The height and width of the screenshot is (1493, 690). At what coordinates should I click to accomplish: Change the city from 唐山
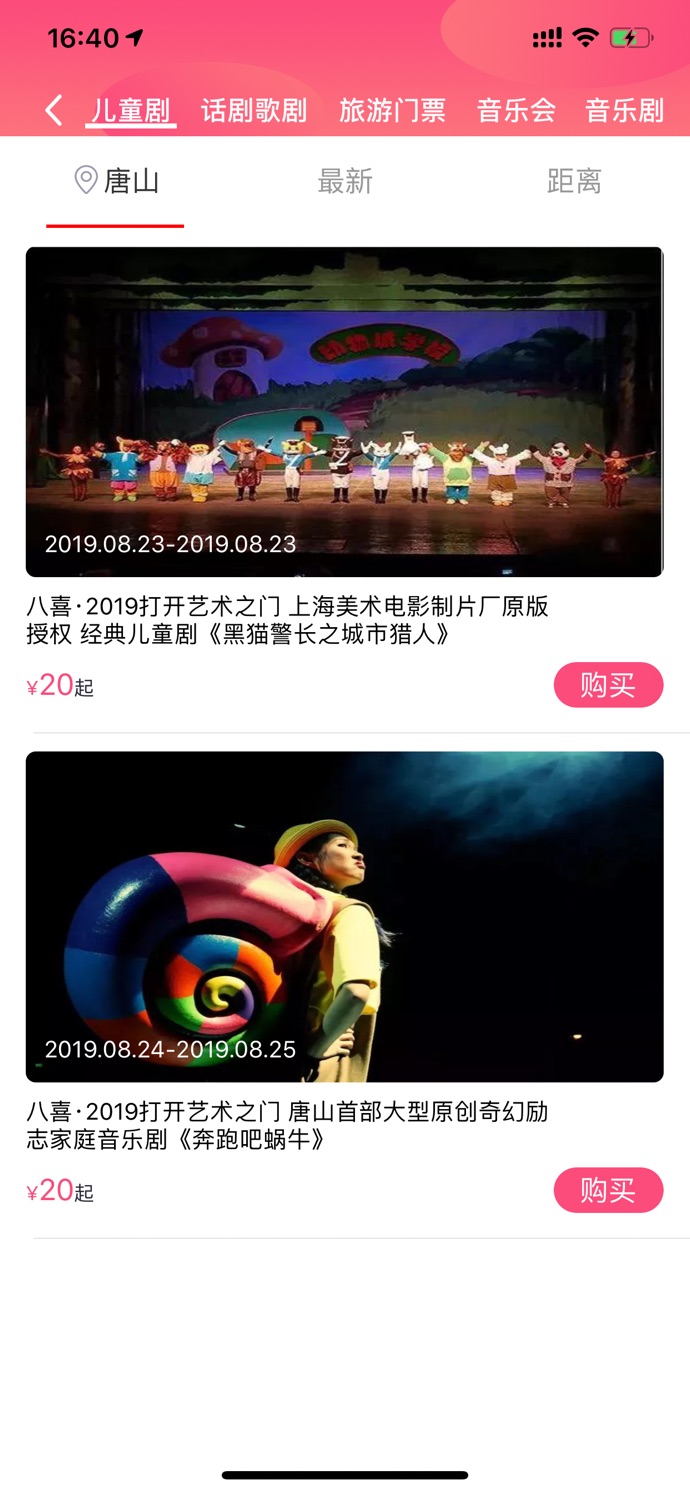[116, 181]
